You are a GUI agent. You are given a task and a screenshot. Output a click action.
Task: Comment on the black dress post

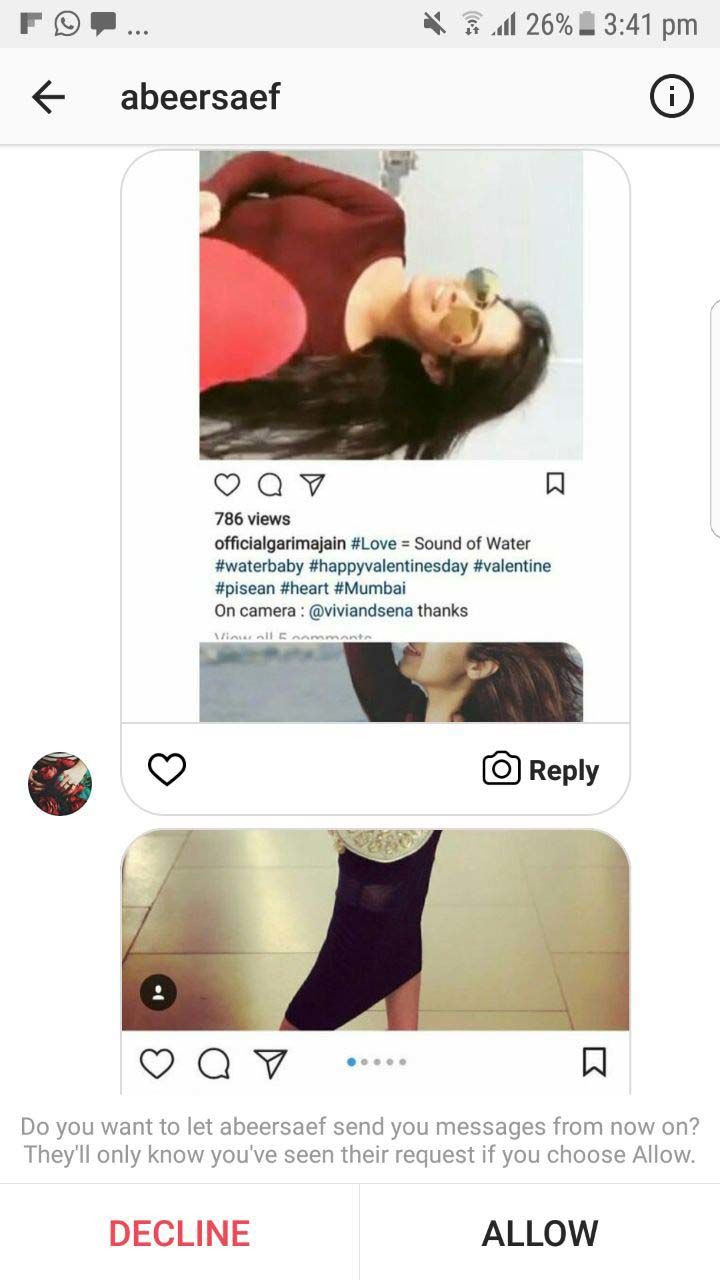[213, 1062]
